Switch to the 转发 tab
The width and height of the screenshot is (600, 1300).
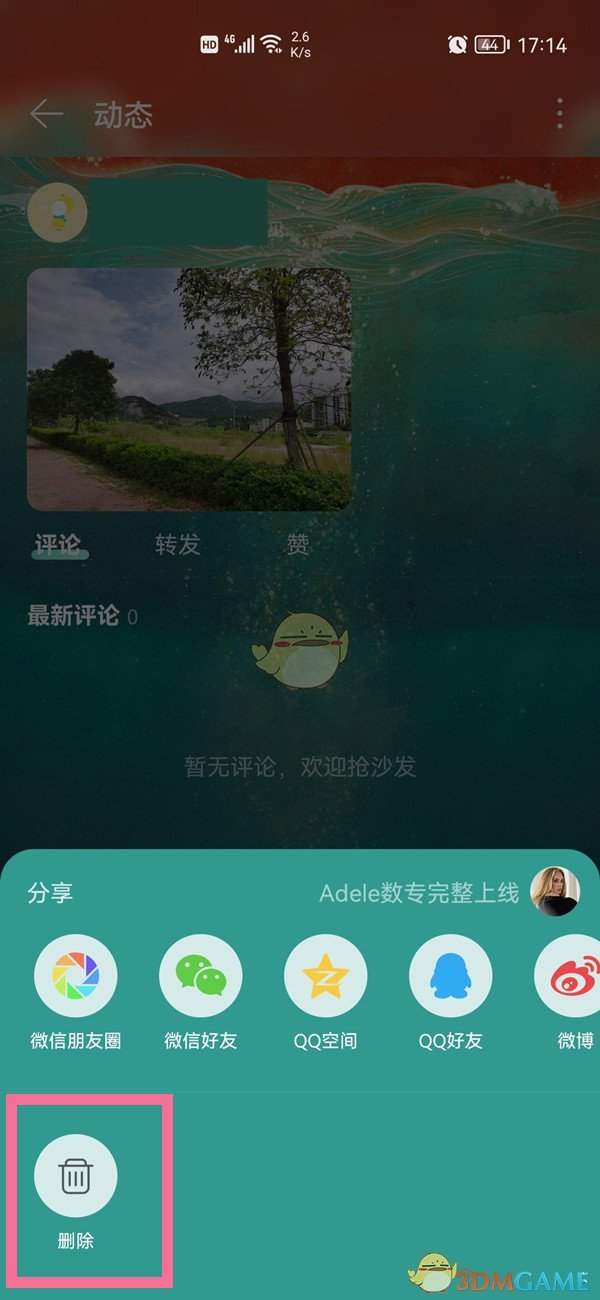[x=178, y=544]
